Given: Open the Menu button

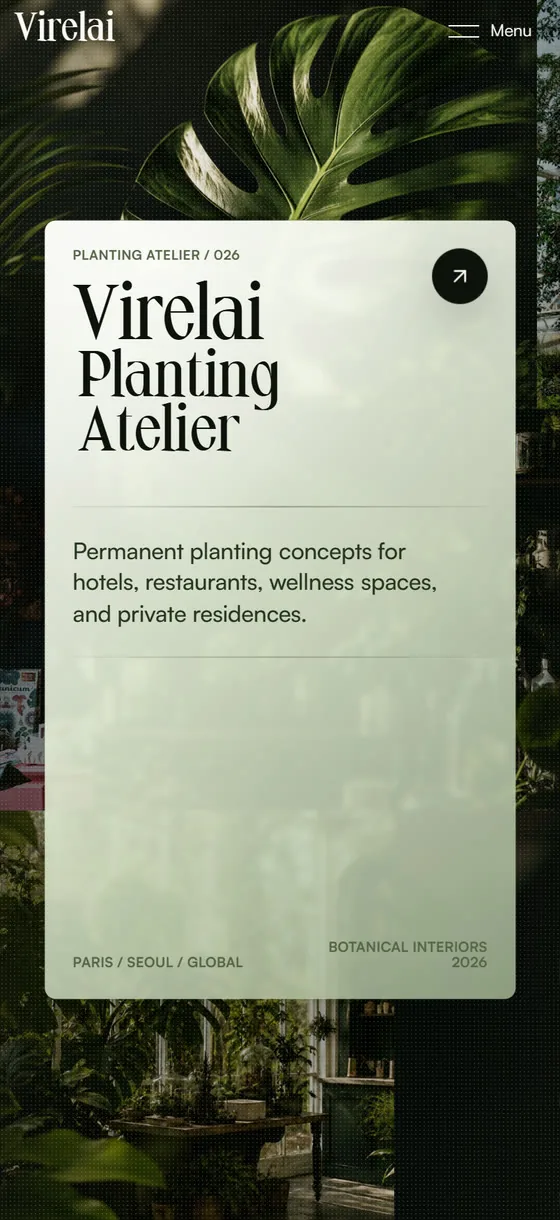Looking at the screenshot, I should pos(490,31).
